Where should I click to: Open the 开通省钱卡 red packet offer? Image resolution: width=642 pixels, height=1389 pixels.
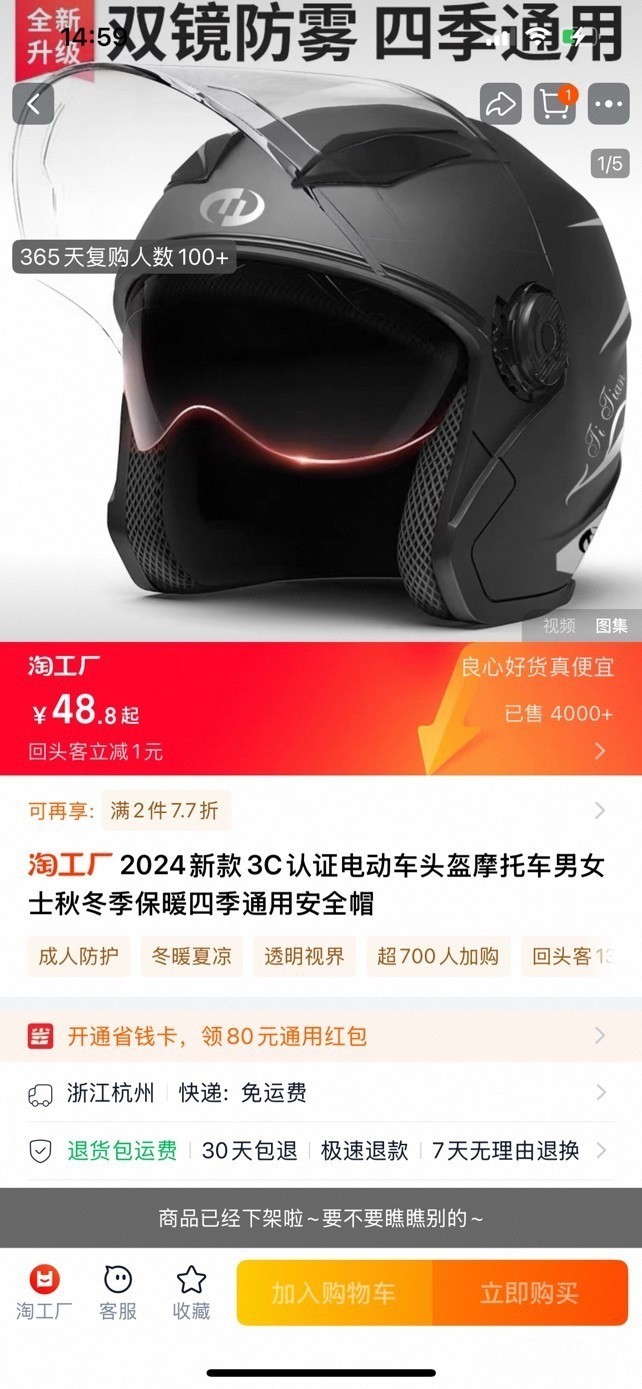click(320, 1036)
